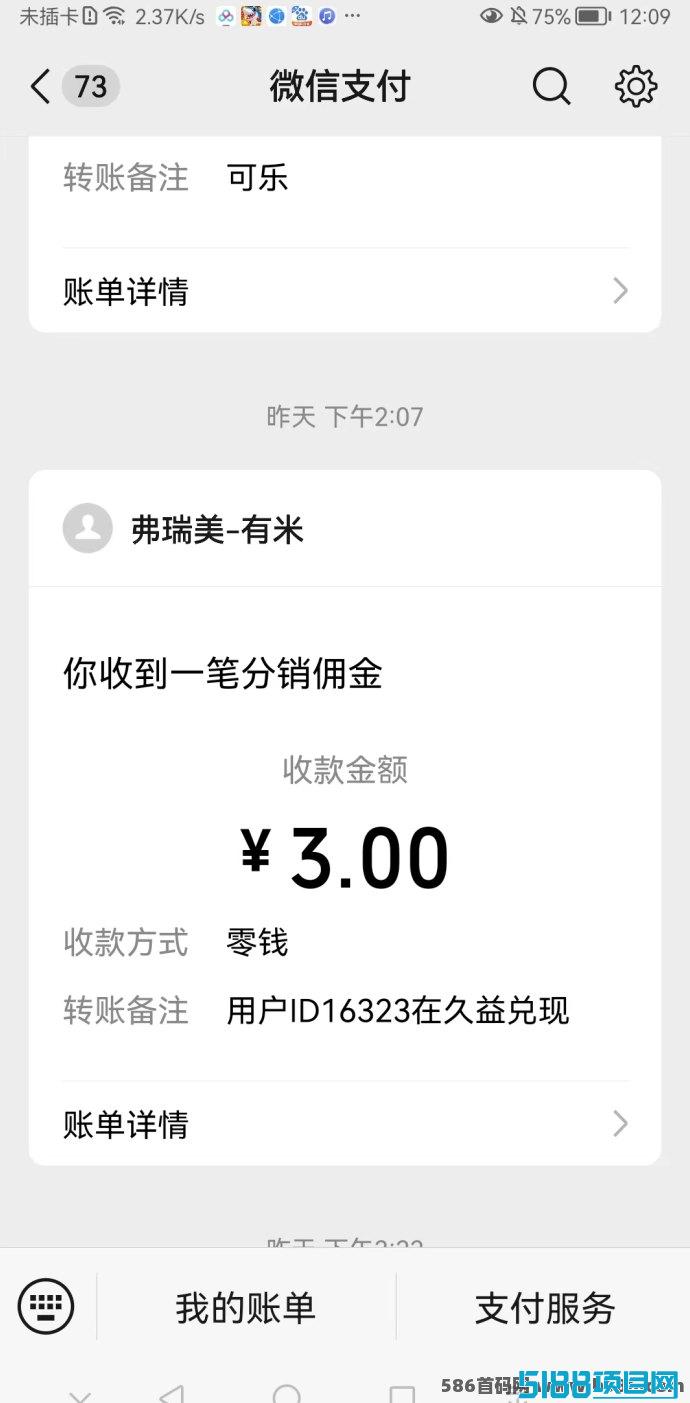Open 账单详情 for the ¥3.00 commission
The image size is (690, 1403).
click(x=345, y=1124)
